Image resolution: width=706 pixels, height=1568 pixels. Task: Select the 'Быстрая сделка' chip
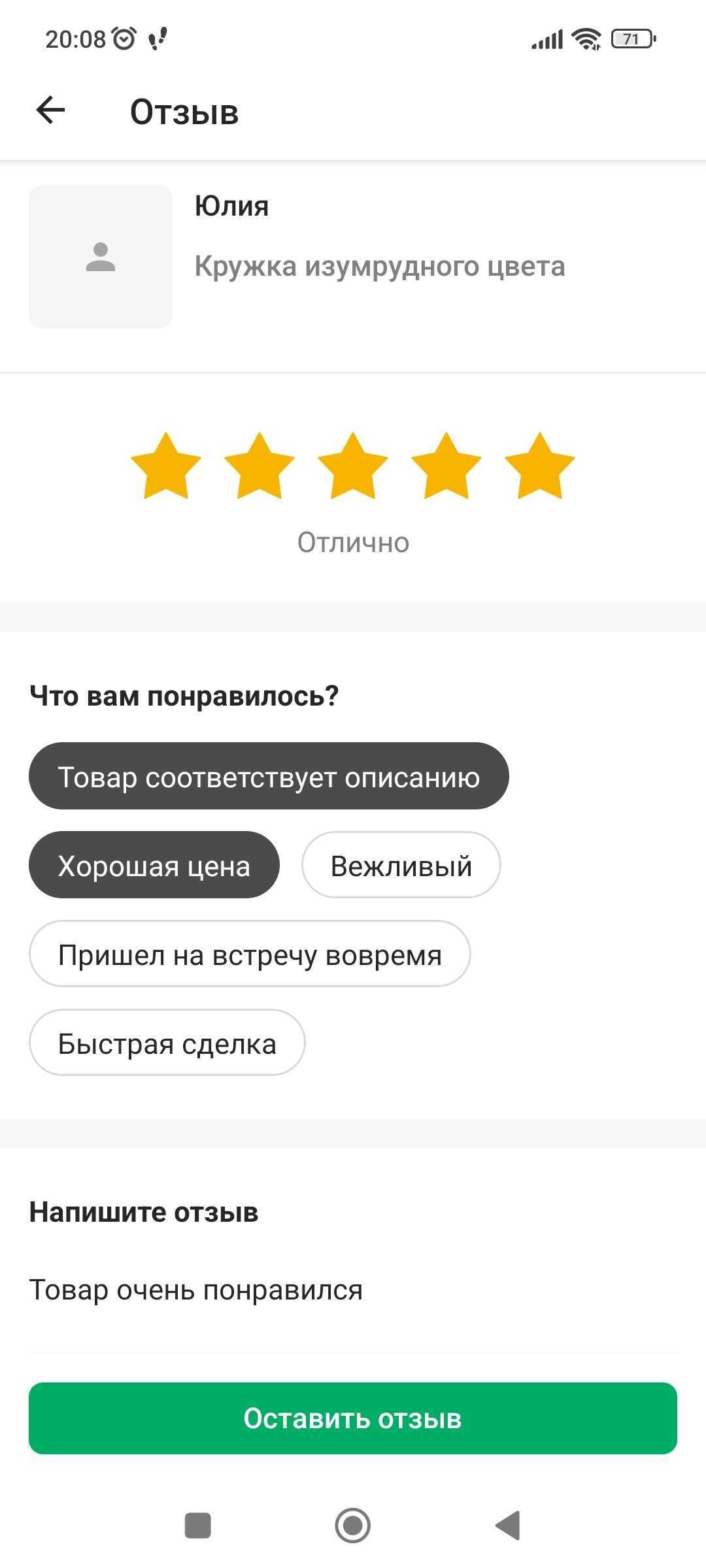(x=167, y=1043)
